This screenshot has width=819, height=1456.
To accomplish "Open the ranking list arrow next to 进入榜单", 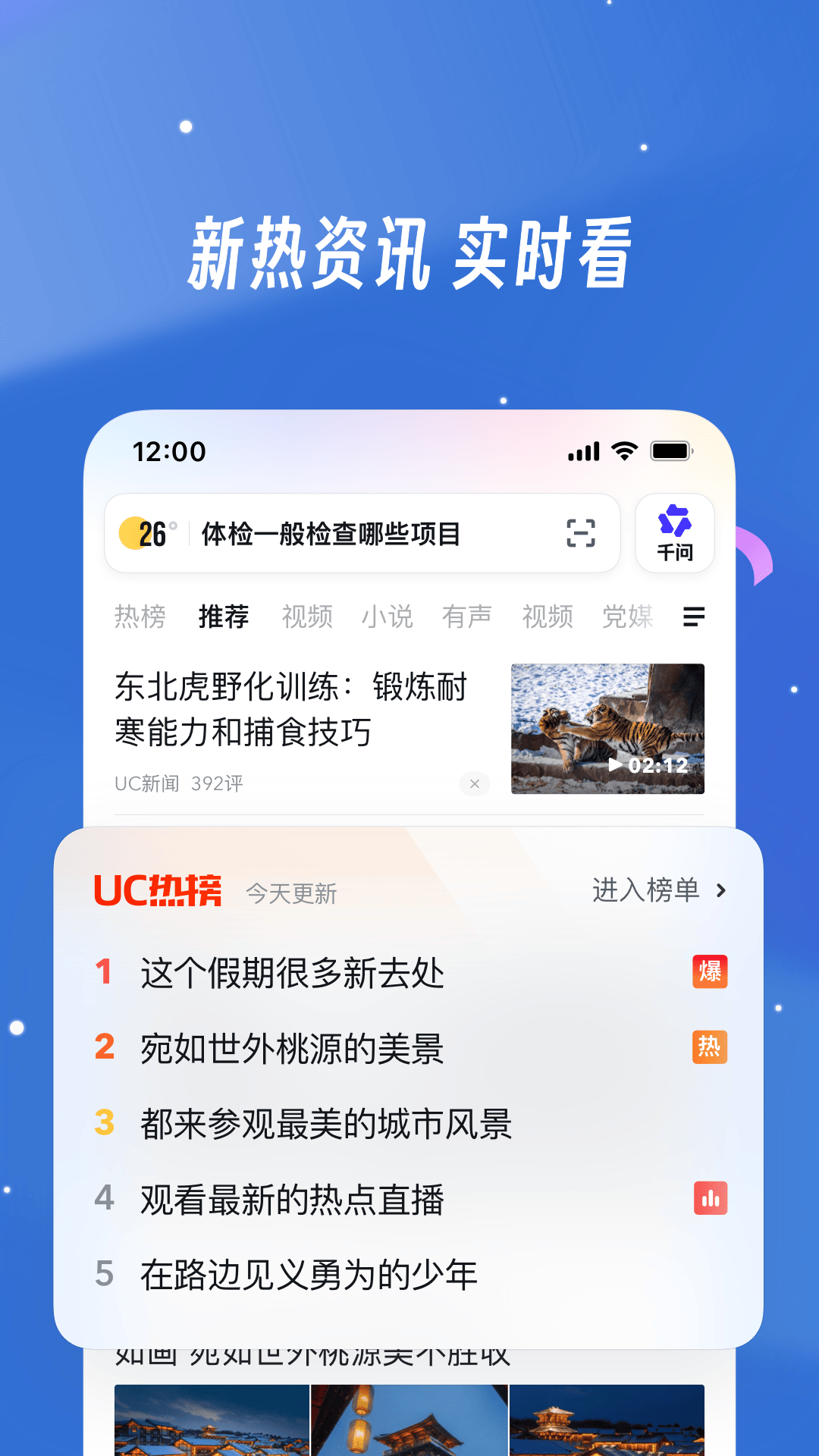I will point(721,893).
